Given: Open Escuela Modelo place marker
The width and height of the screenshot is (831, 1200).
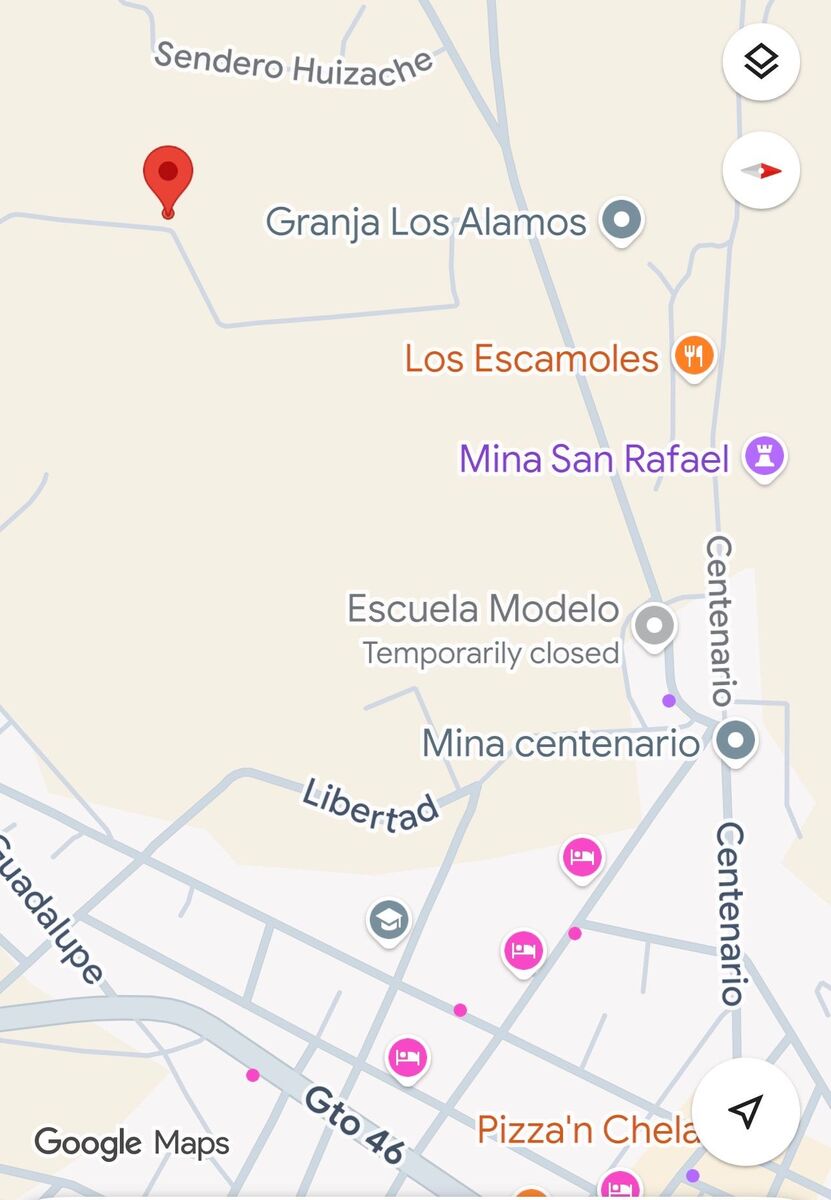Looking at the screenshot, I should point(655,627).
